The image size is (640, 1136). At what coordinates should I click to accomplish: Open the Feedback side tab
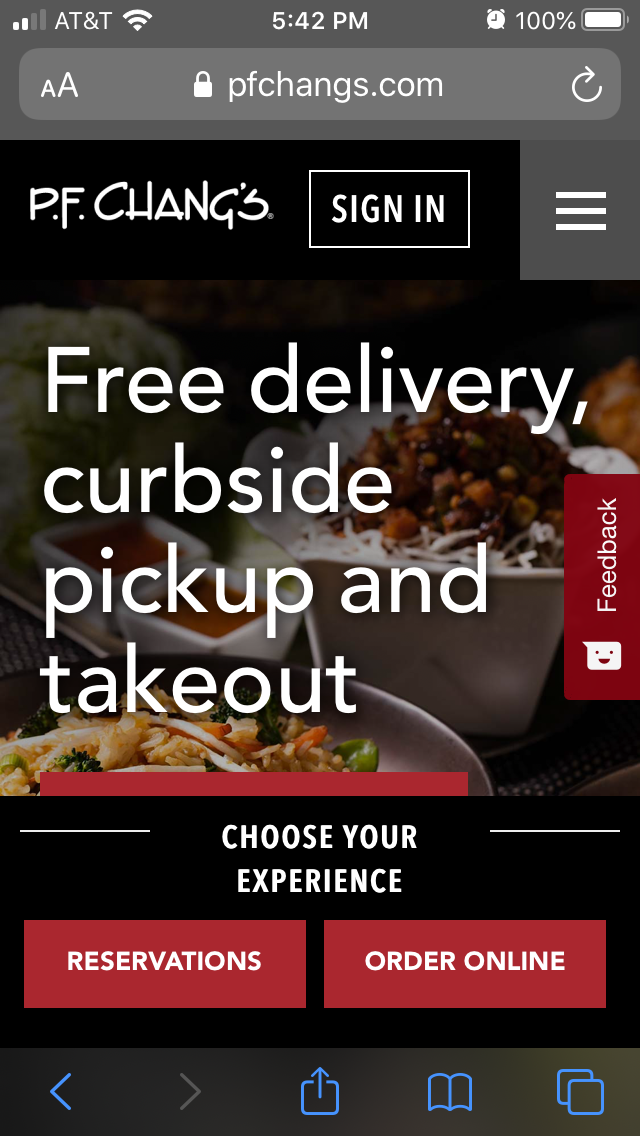pyautogui.click(x=602, y=587)
